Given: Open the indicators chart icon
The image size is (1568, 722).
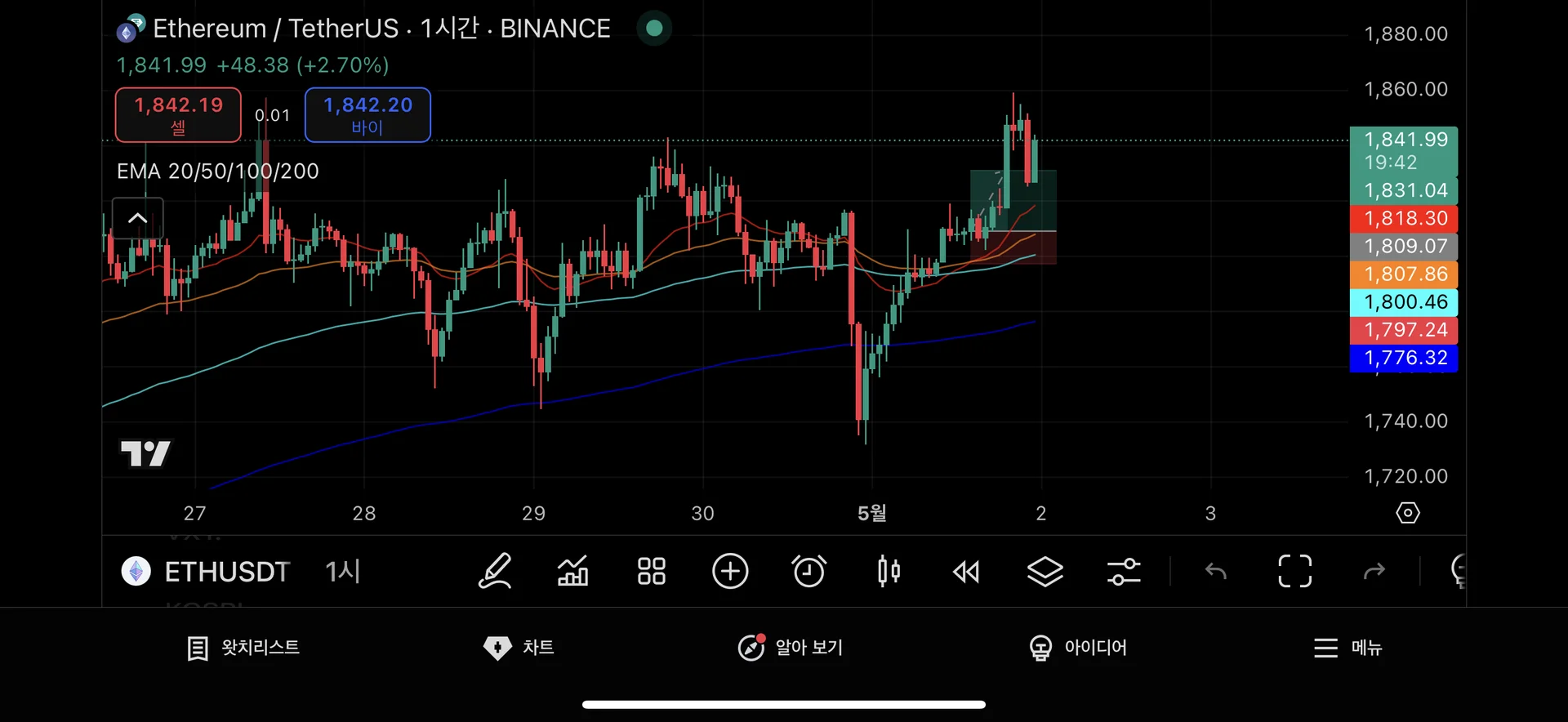Looking at the screenshot, I should [x=572, y=571].
